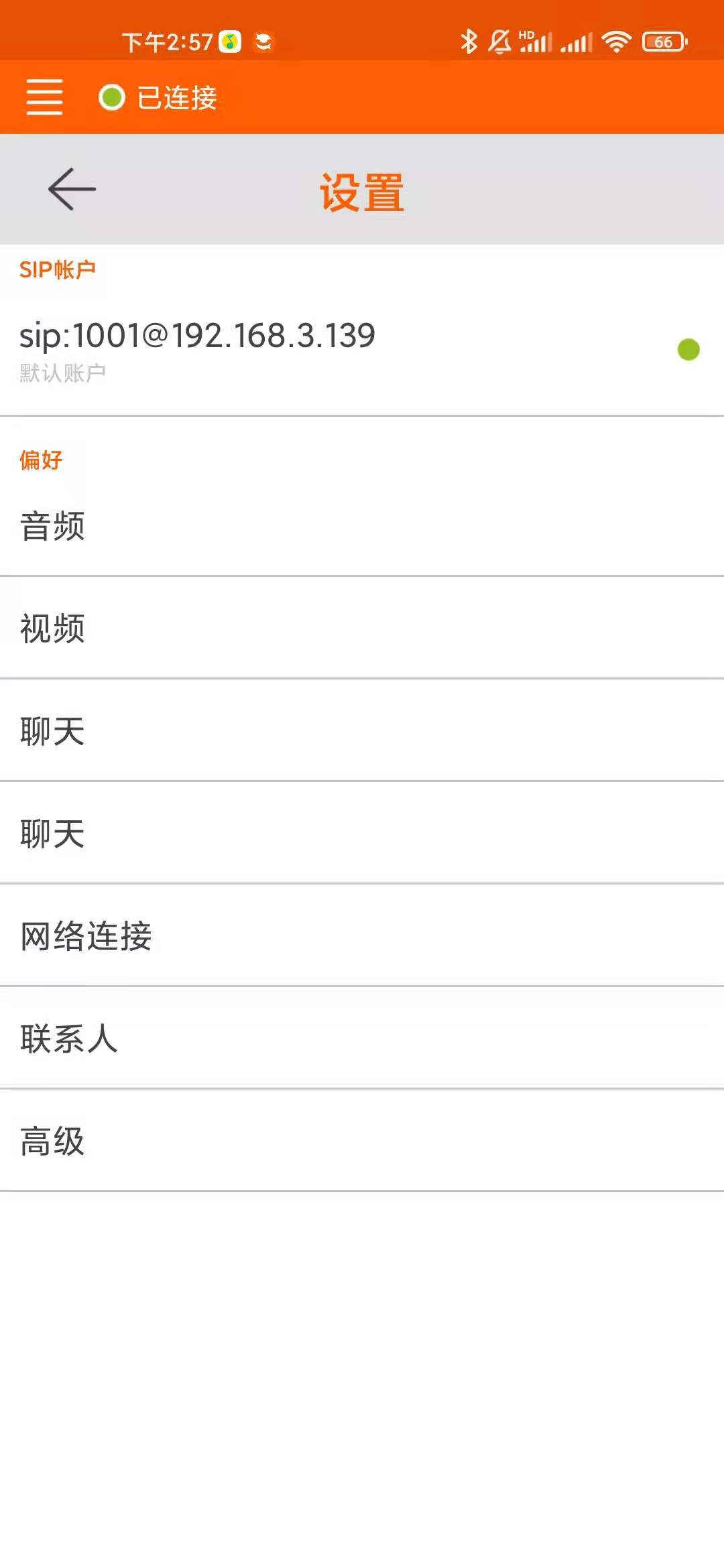
Task: Open 联系人 contacts settings
Action: [362, 1038]
